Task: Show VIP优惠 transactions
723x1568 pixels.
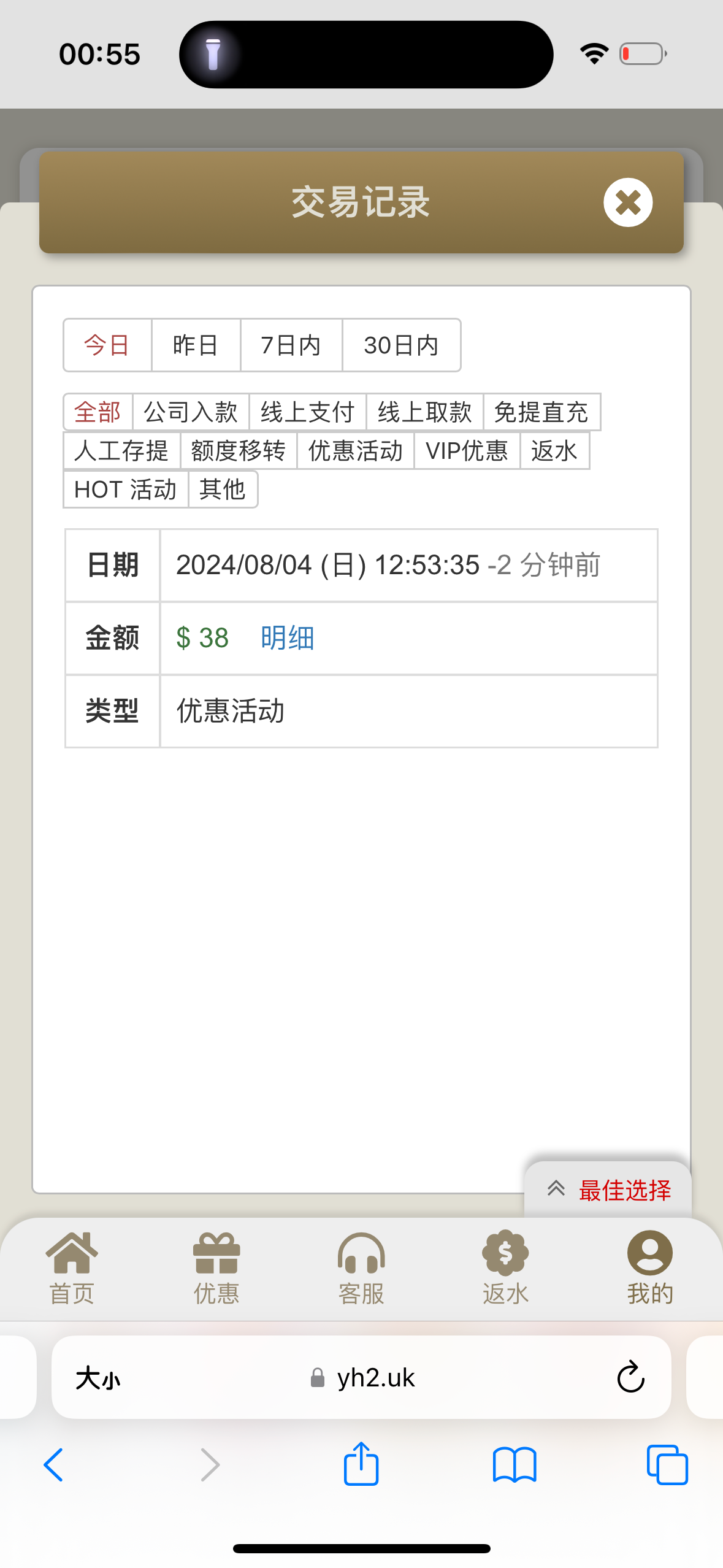Action: (467, 450)
